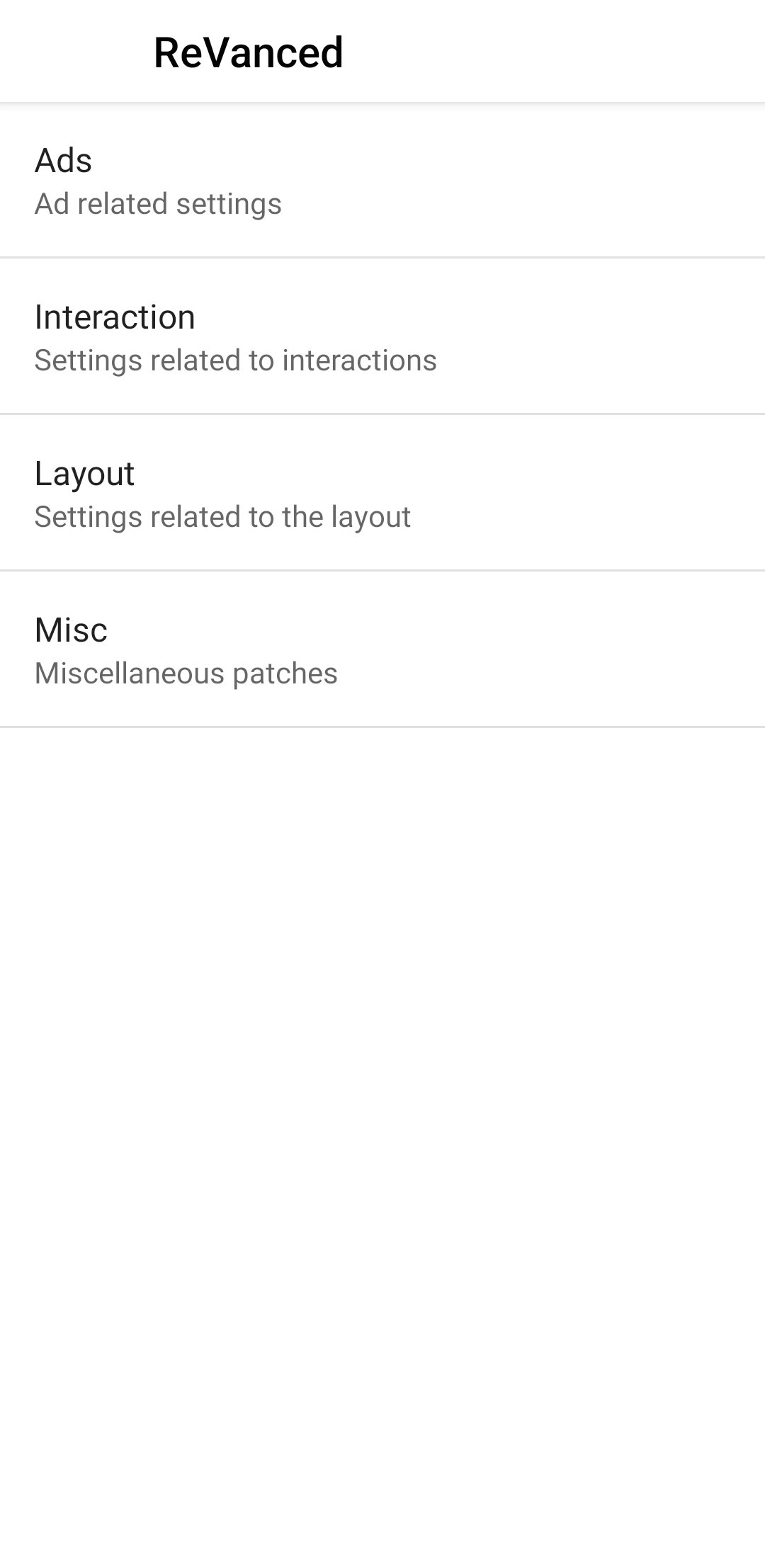Open miscellaneous patches via Misc row
Screen dimensions: 765x1568
pos(382,650)
